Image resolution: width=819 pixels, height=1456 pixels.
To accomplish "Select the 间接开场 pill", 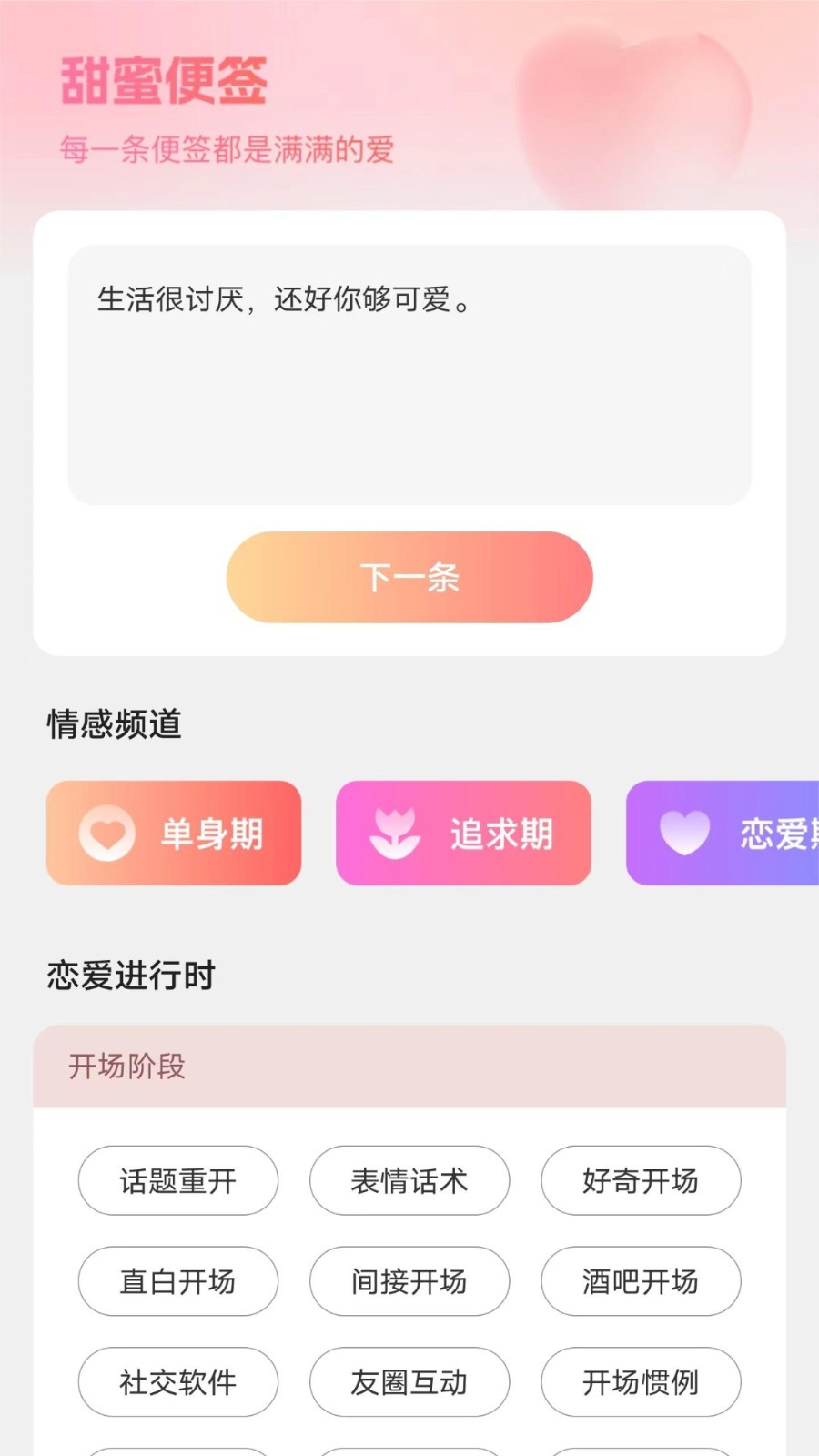I will pyautogui.click(x=409, y=1282).
